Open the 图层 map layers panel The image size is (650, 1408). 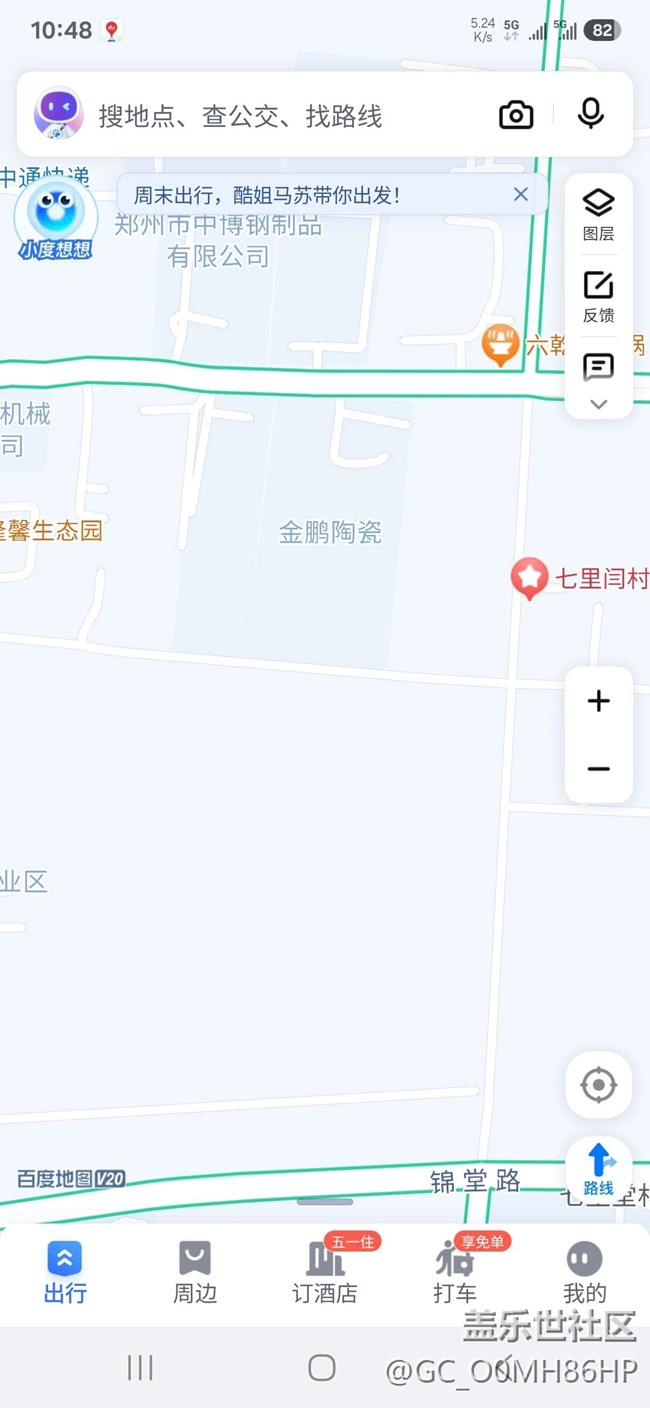click(598, 215)
